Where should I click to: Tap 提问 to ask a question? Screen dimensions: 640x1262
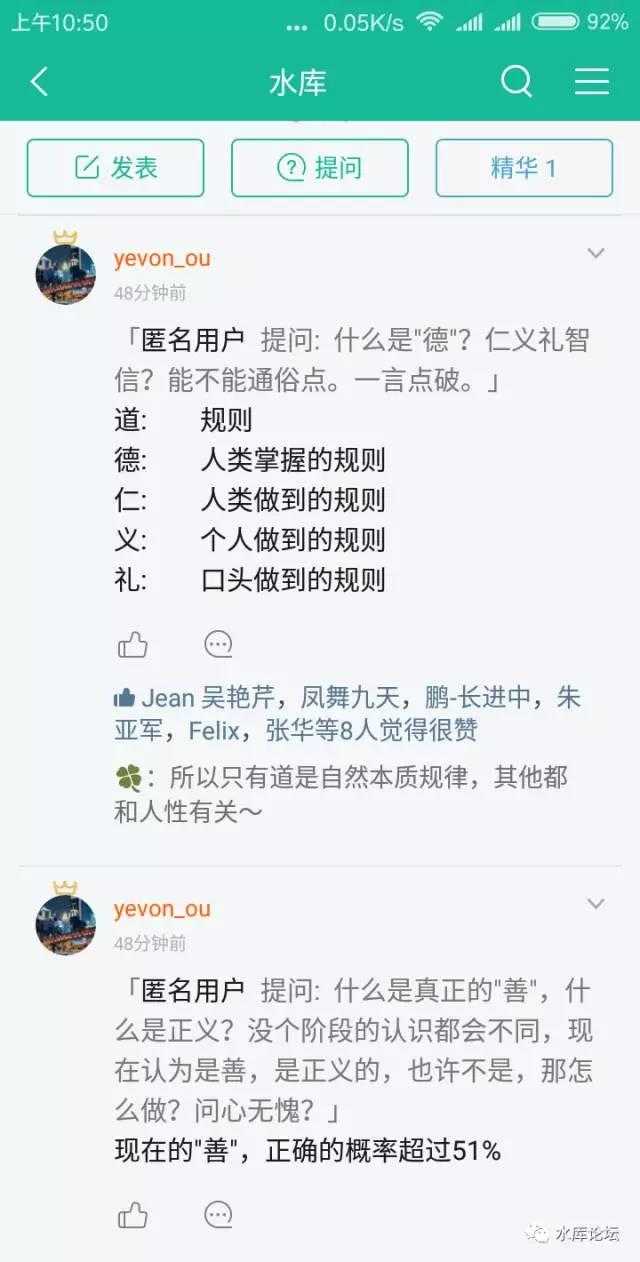coord(319,168)
